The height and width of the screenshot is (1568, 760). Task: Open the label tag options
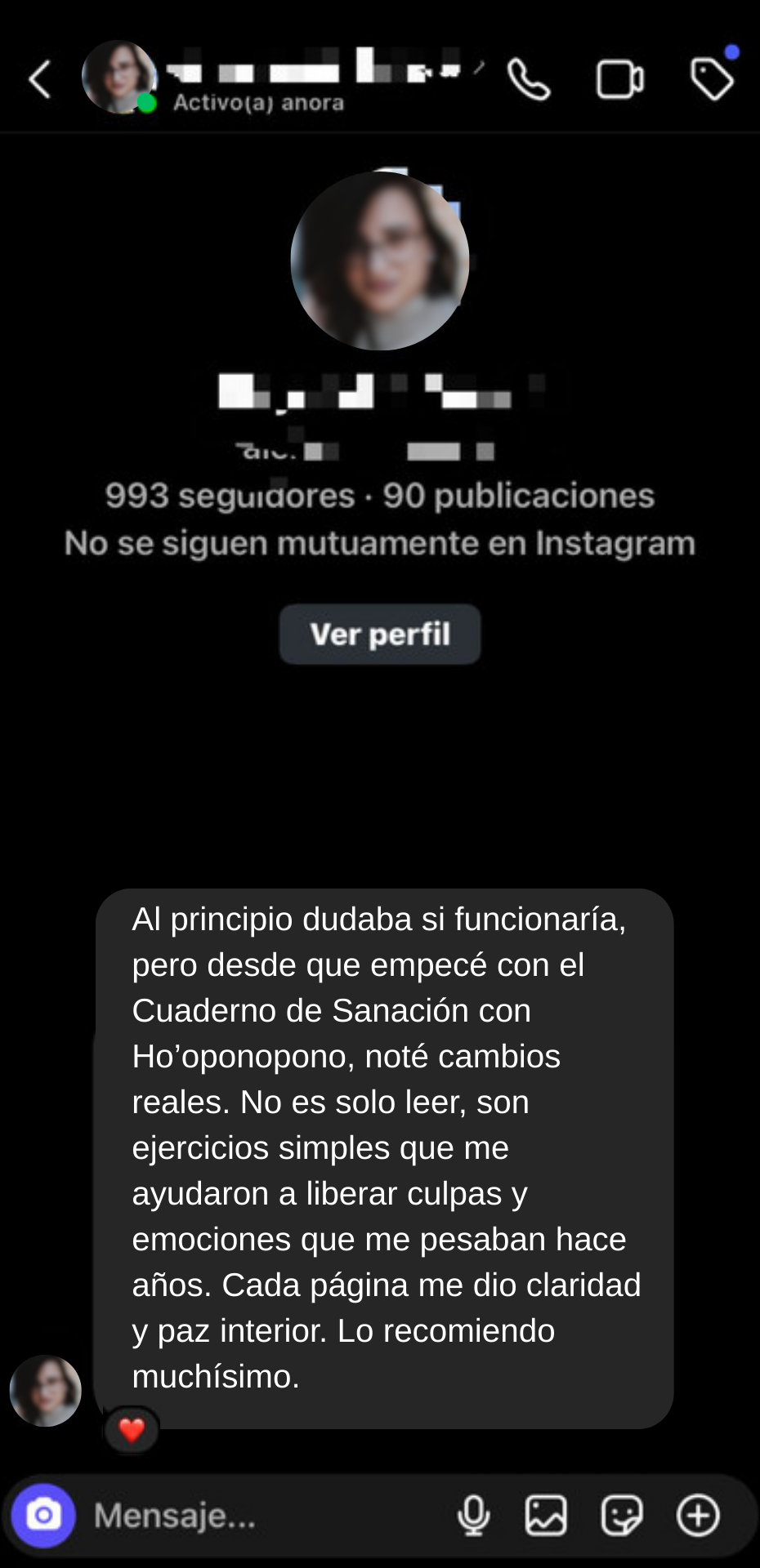(x=712, y=78)
